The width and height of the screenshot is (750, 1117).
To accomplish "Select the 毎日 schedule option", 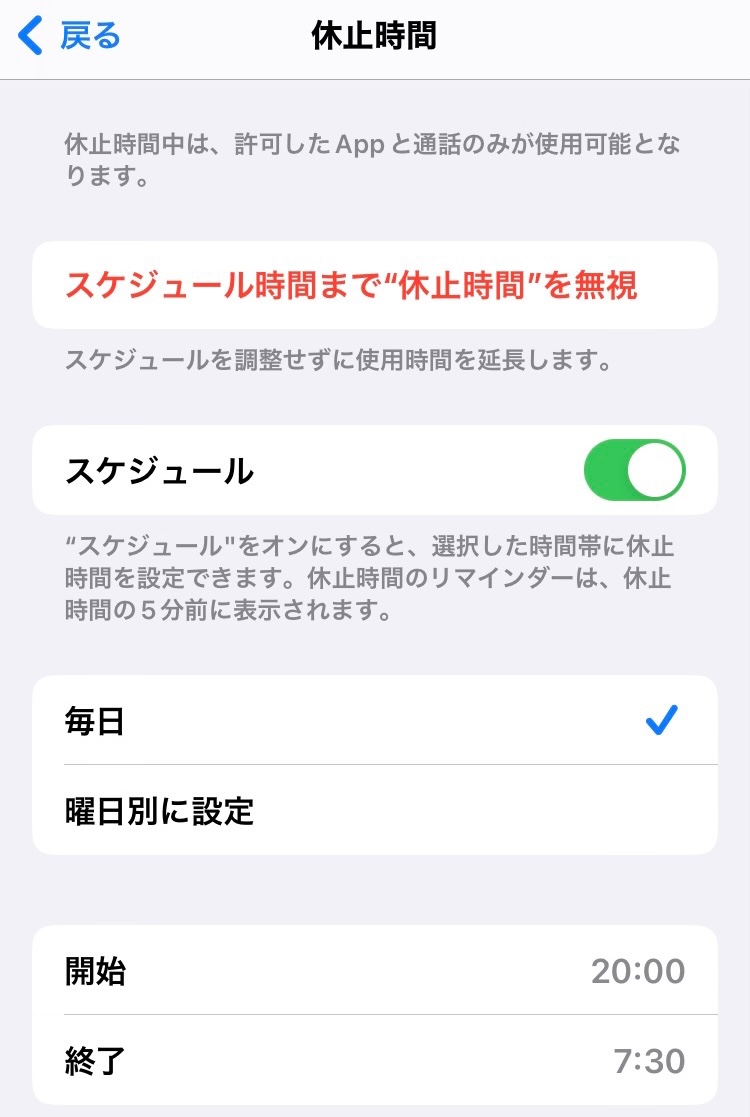I will (x=374, y=720).
